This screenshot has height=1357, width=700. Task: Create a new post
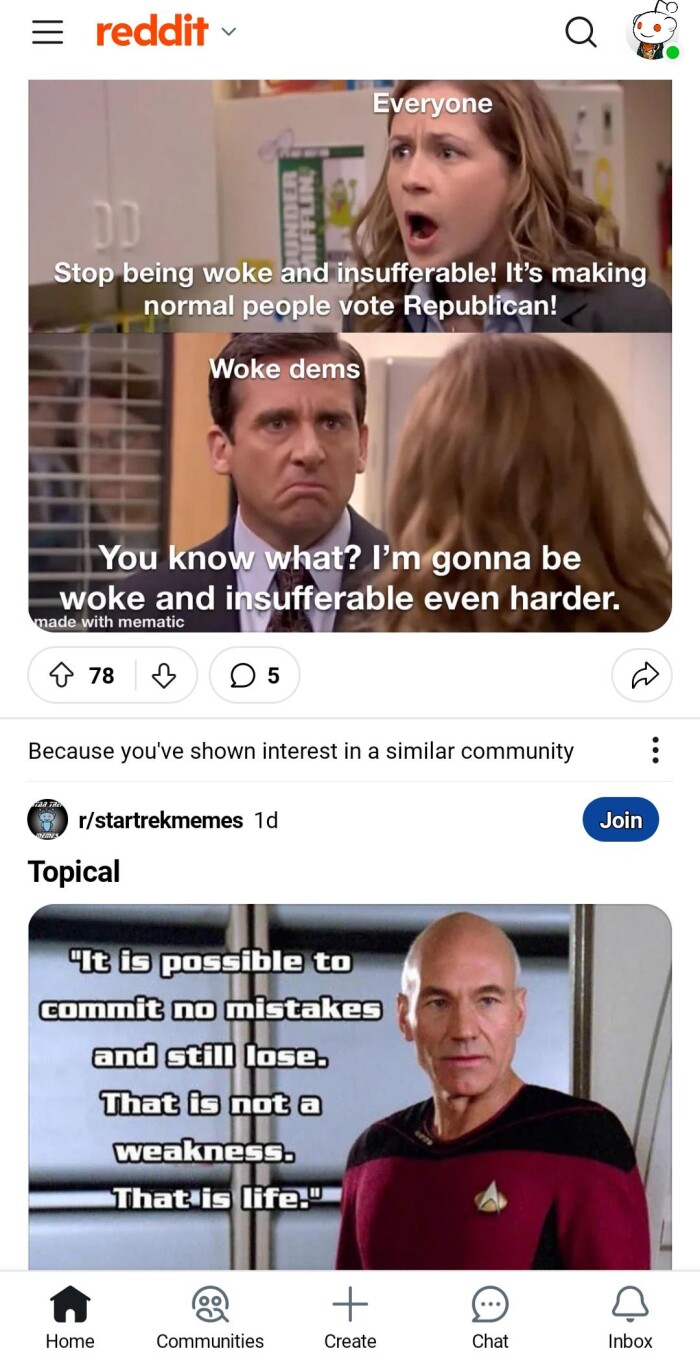(x=350, y=1317)
